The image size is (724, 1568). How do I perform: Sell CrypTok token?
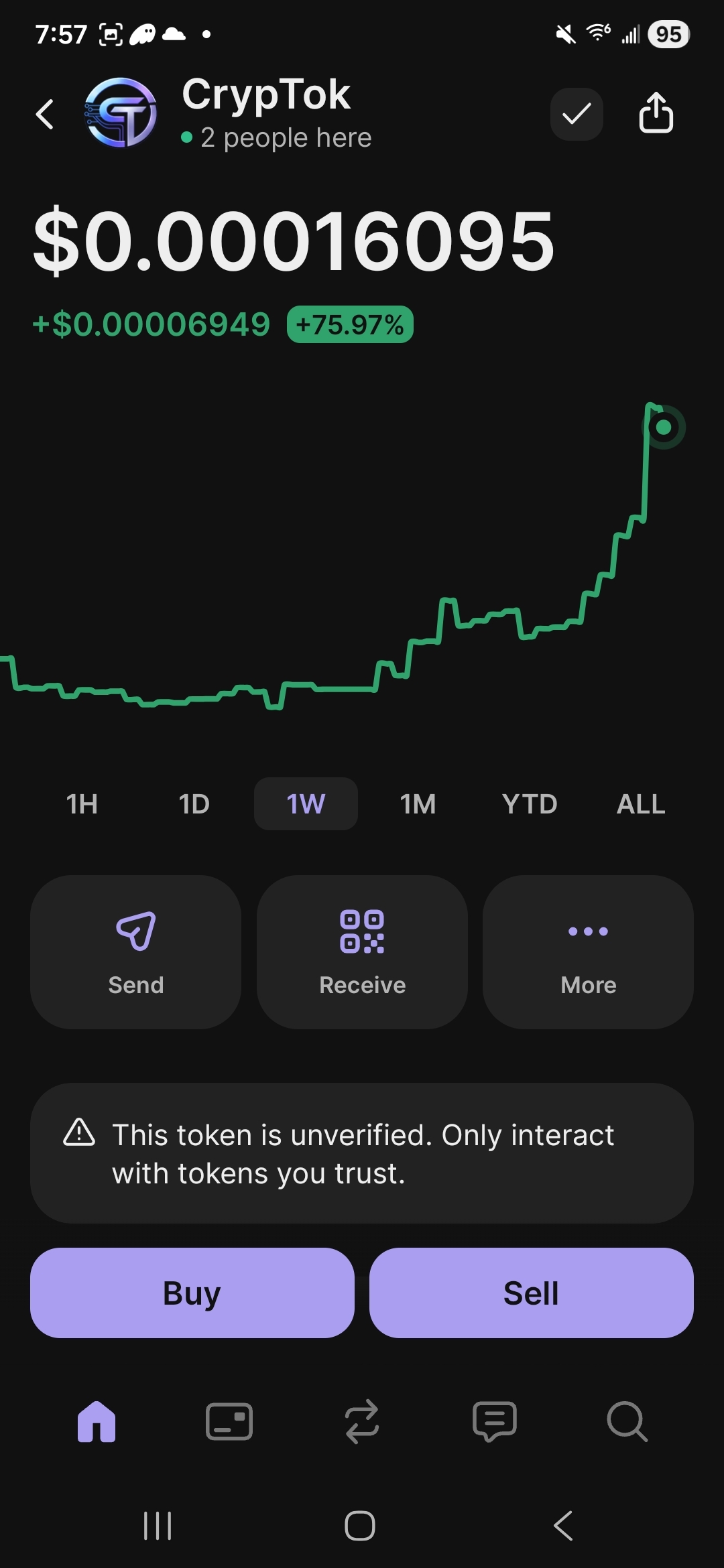[531, 1293]
